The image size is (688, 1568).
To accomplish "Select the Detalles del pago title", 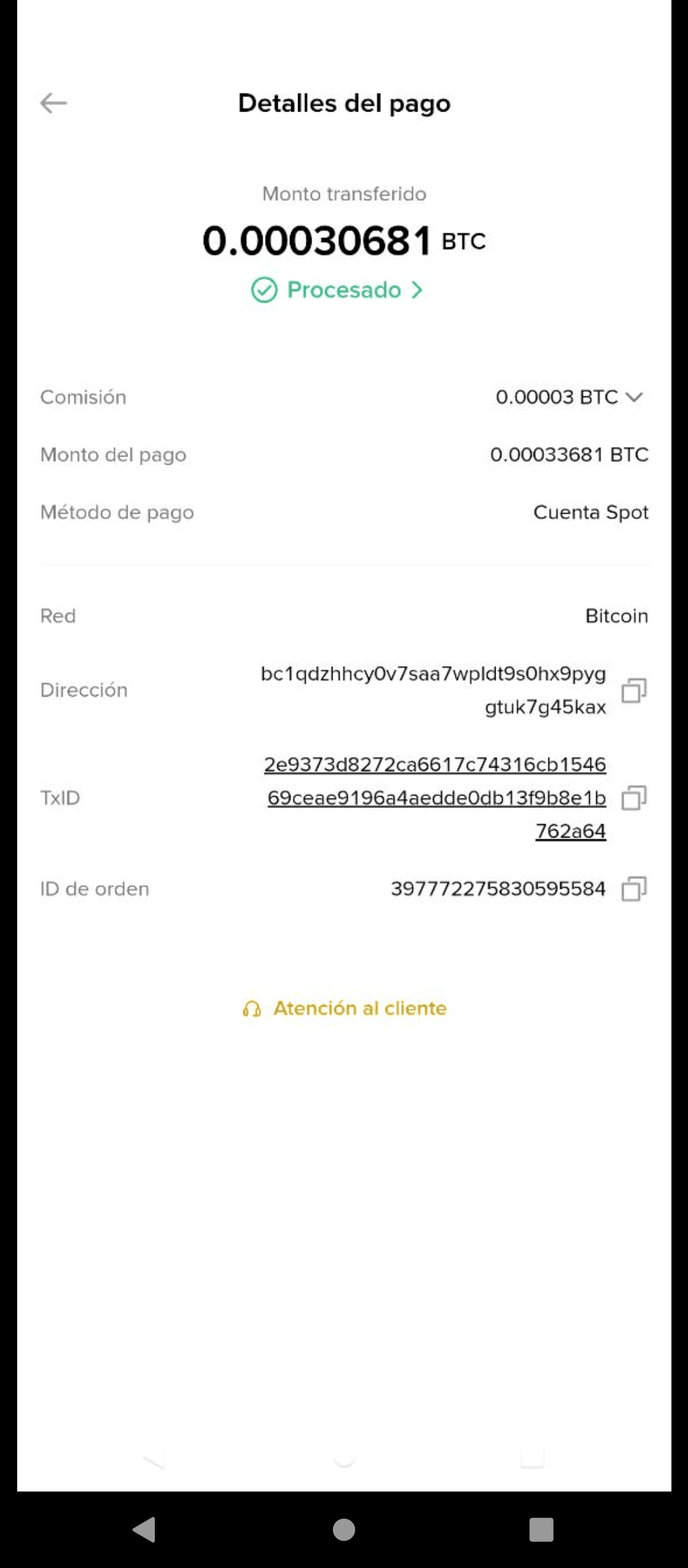I will [344, 103].
